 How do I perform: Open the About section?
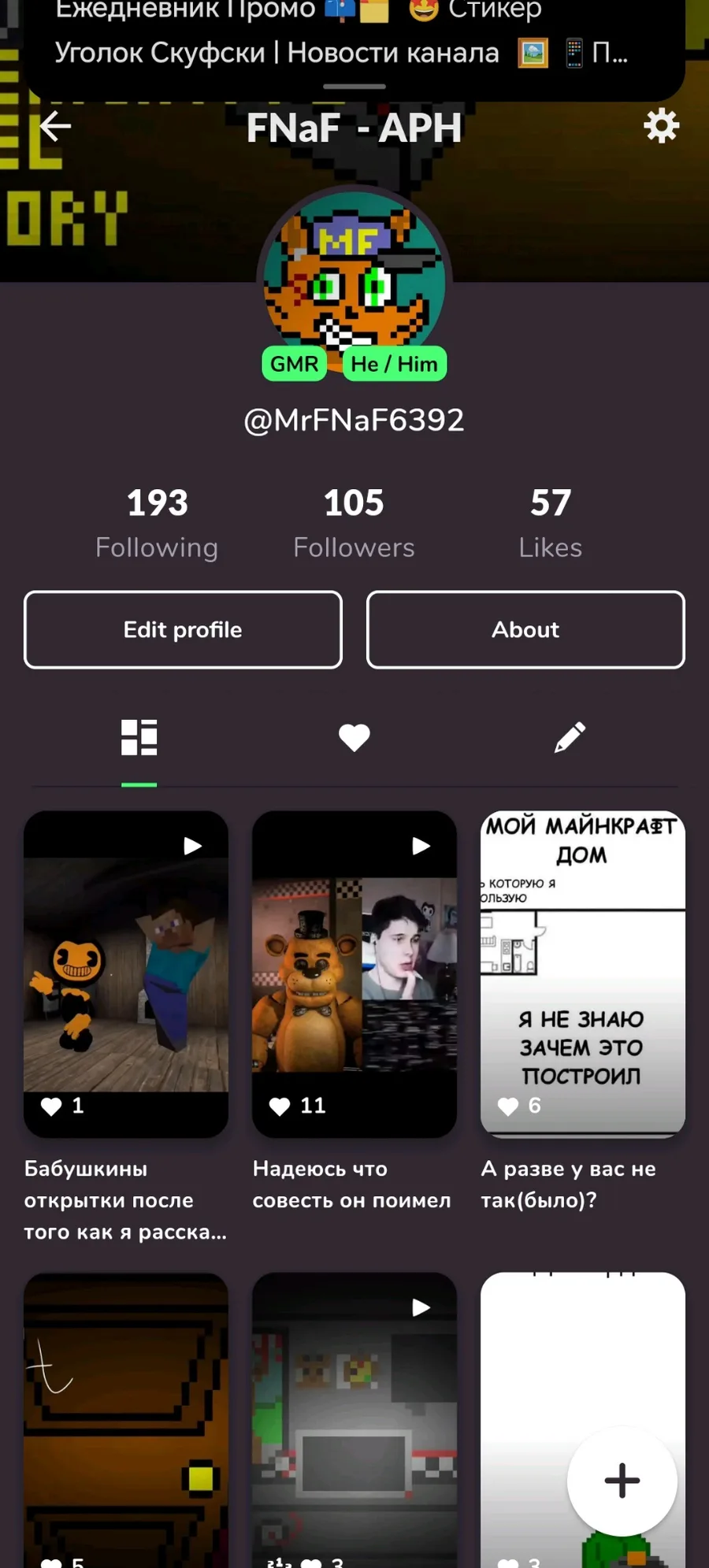pyautogui.click(x=525, y=629)
